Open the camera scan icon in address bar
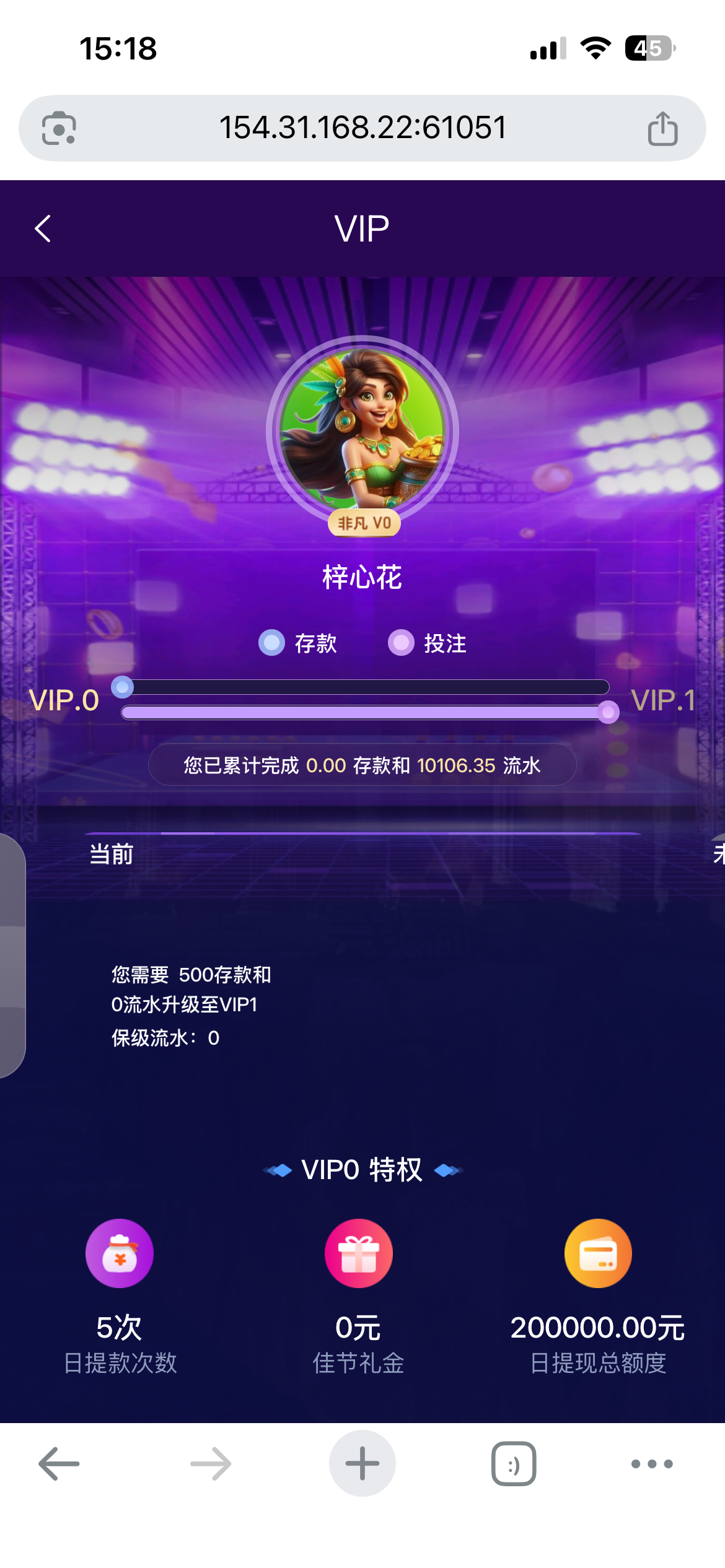 click(59, 128)
